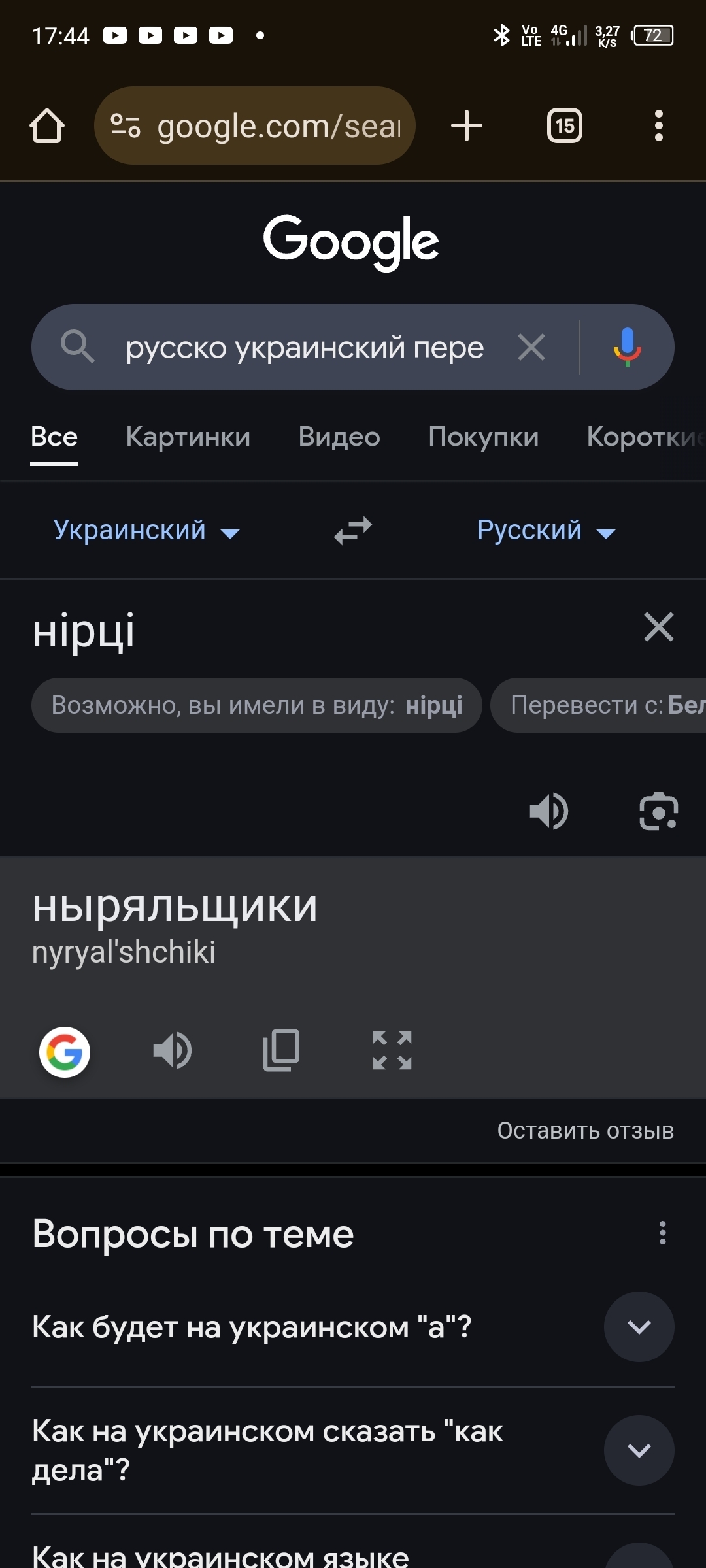This screenshot has width=706, height=1568.
Task: Open a new browser tab
Action: [467, 125]
